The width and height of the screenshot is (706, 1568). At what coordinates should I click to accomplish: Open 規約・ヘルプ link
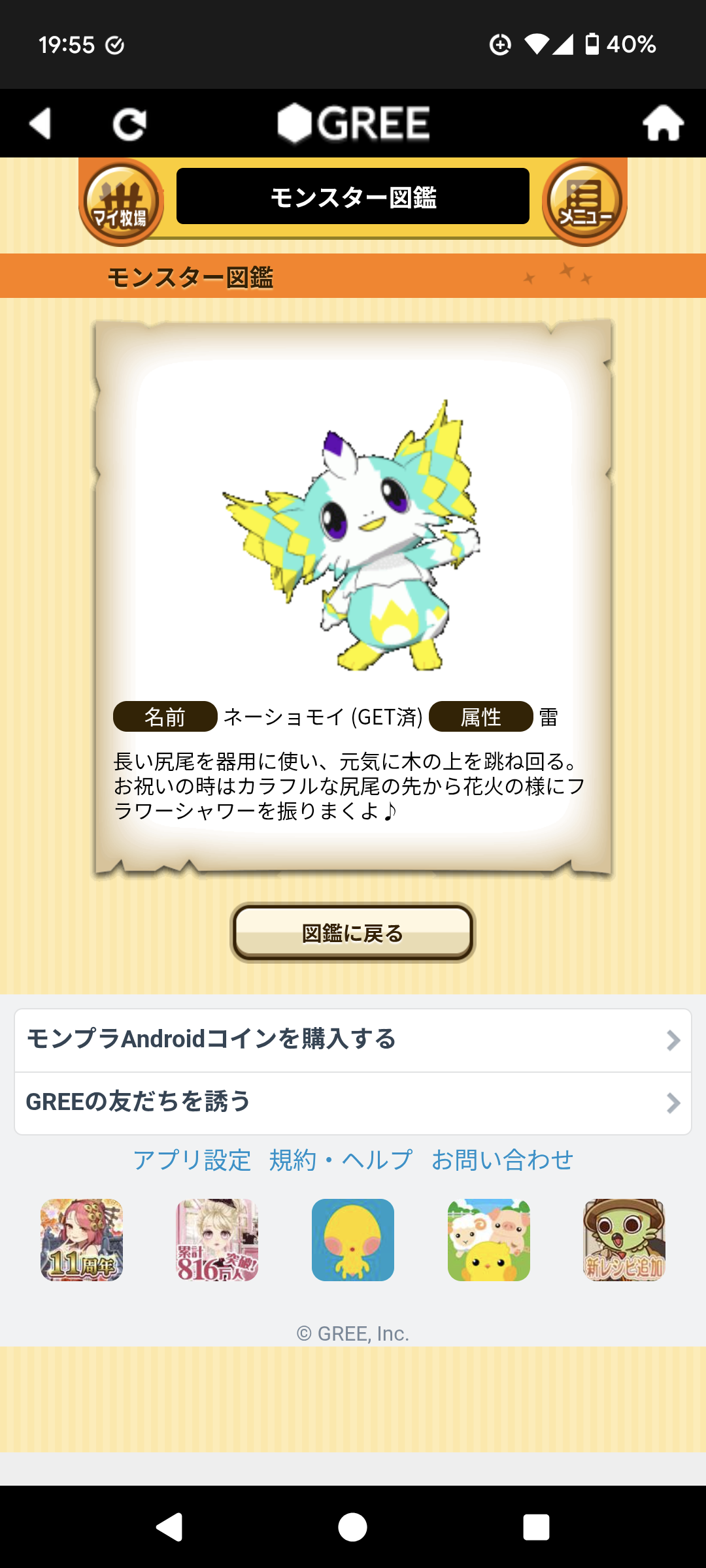[x=341, y=1160]
